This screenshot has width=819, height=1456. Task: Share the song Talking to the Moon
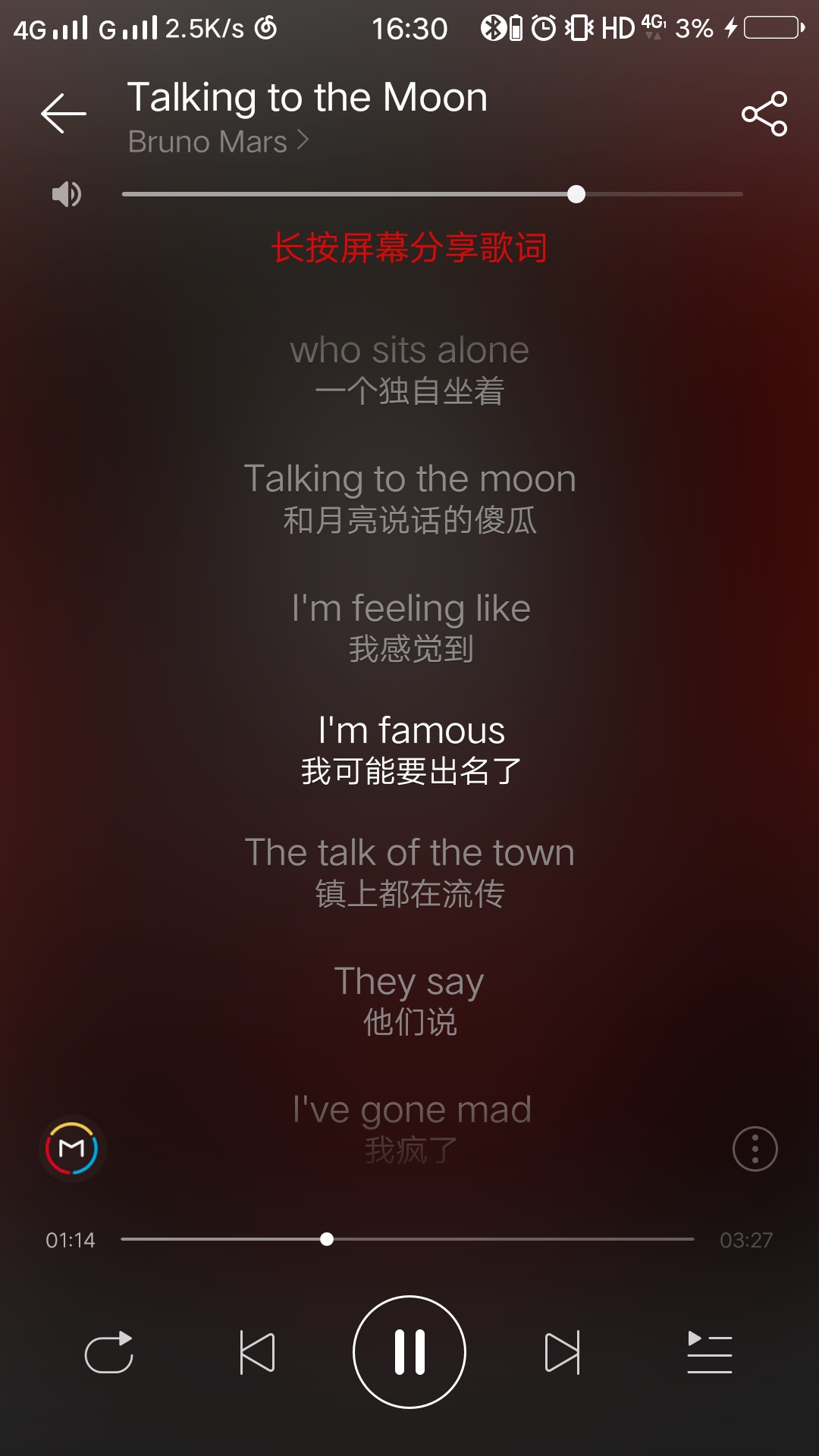click(x=764, y=114)
